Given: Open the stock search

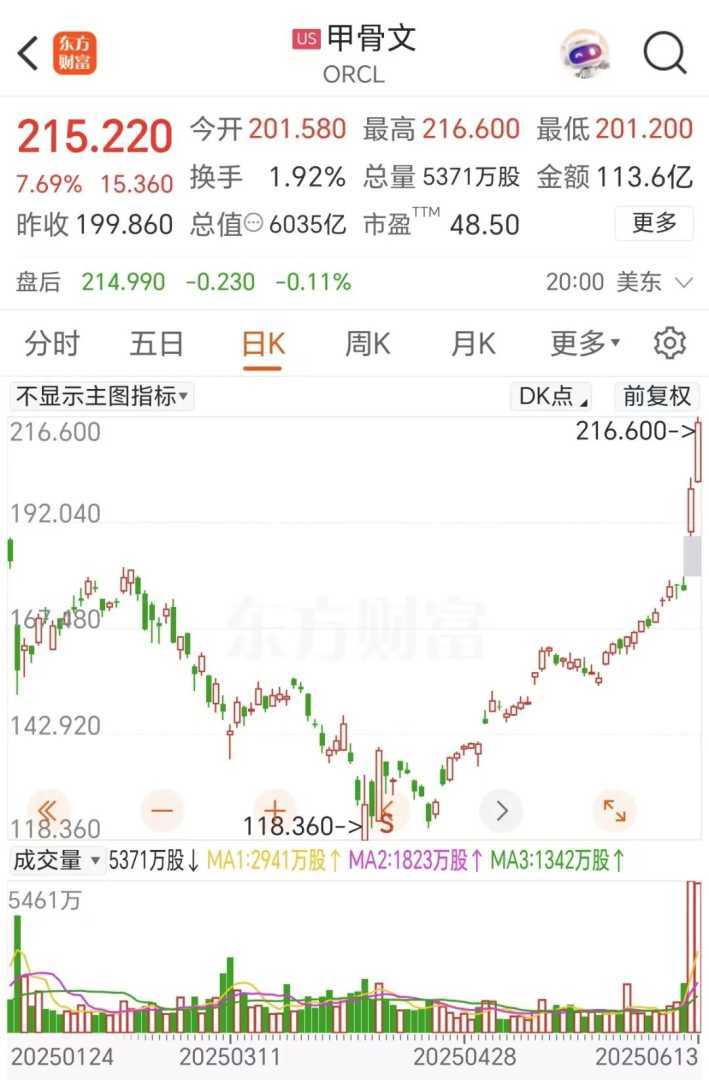Looking at the screenshot, I should click(665, 52).
